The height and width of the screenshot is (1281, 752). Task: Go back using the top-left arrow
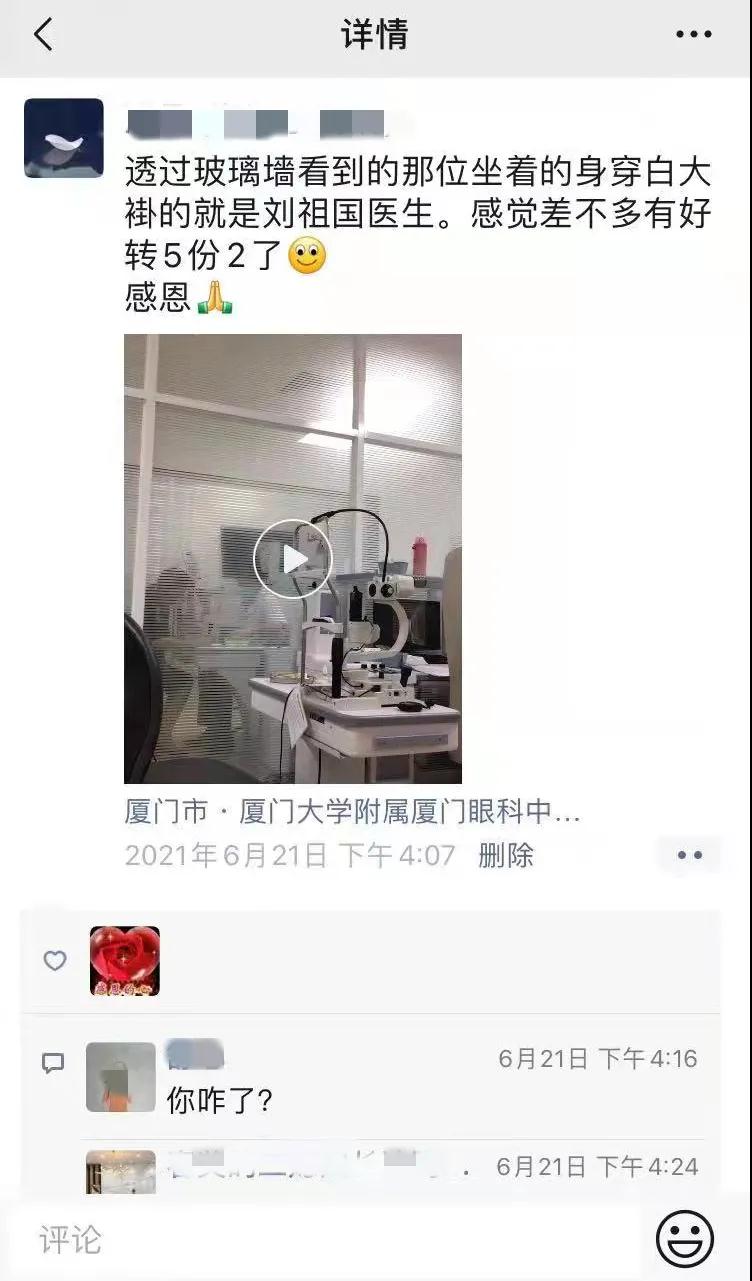pos(43,35)
